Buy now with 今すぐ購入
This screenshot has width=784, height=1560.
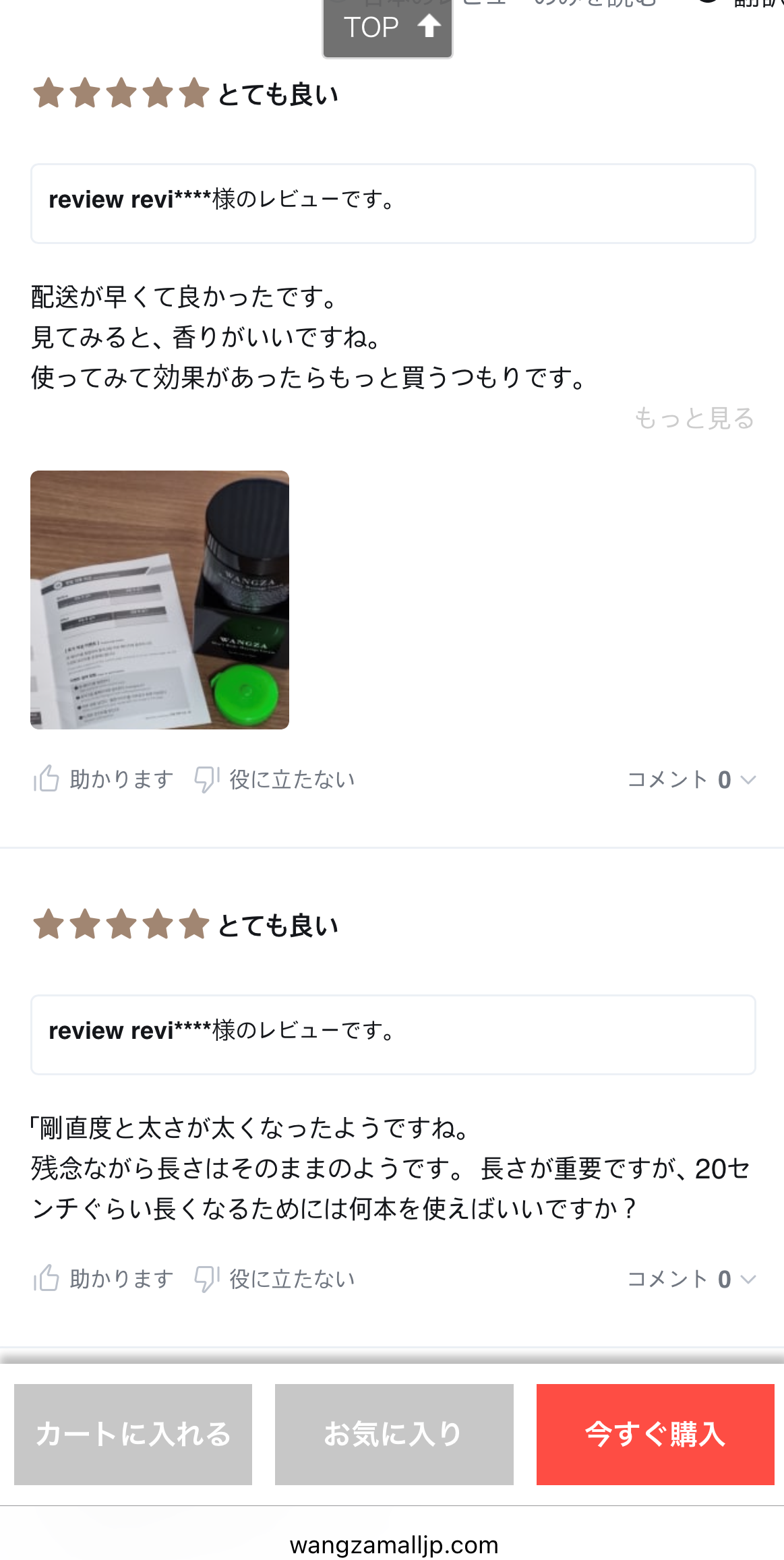point(655,1435)
